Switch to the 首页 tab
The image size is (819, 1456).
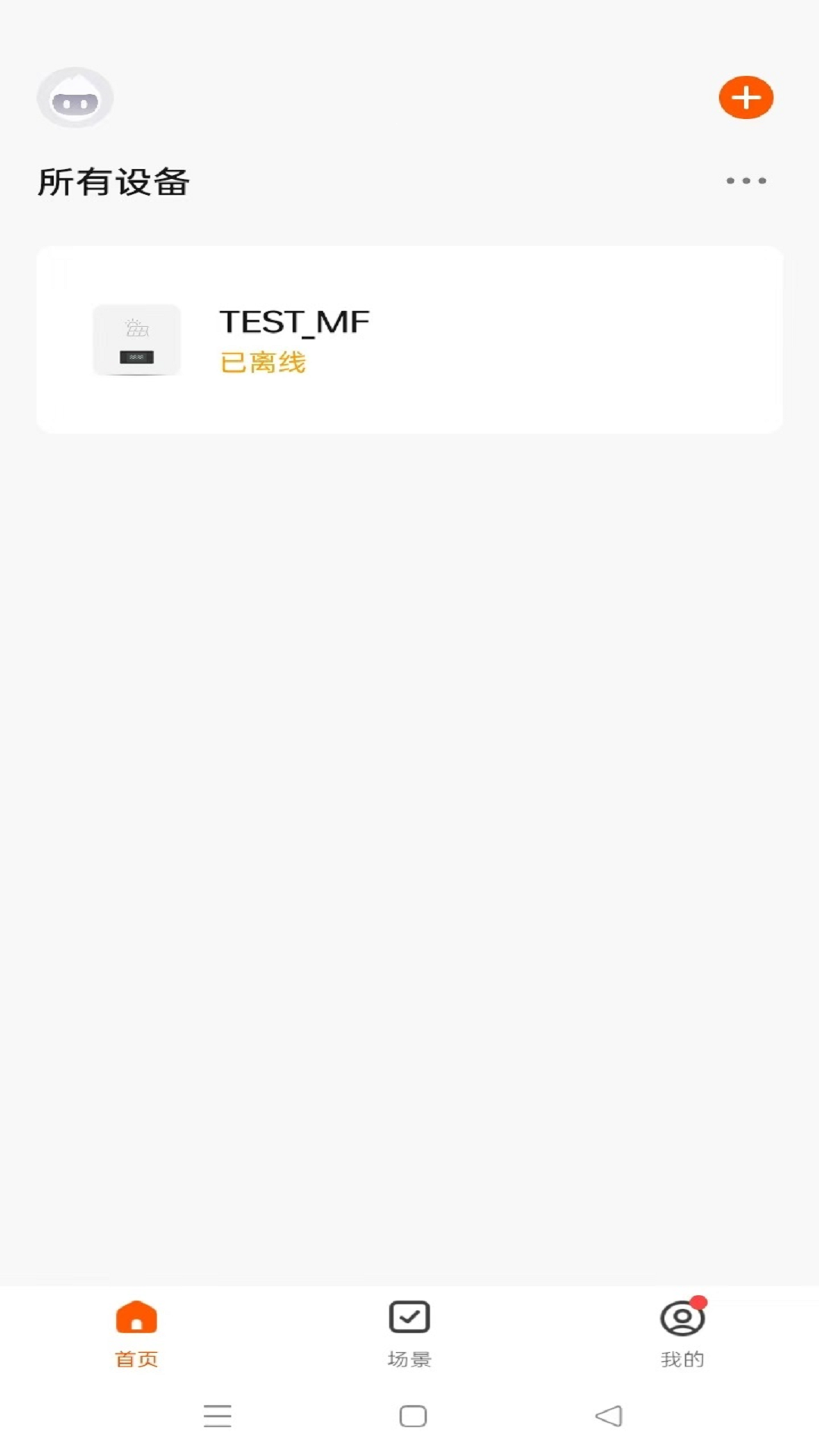point(136,1333)
